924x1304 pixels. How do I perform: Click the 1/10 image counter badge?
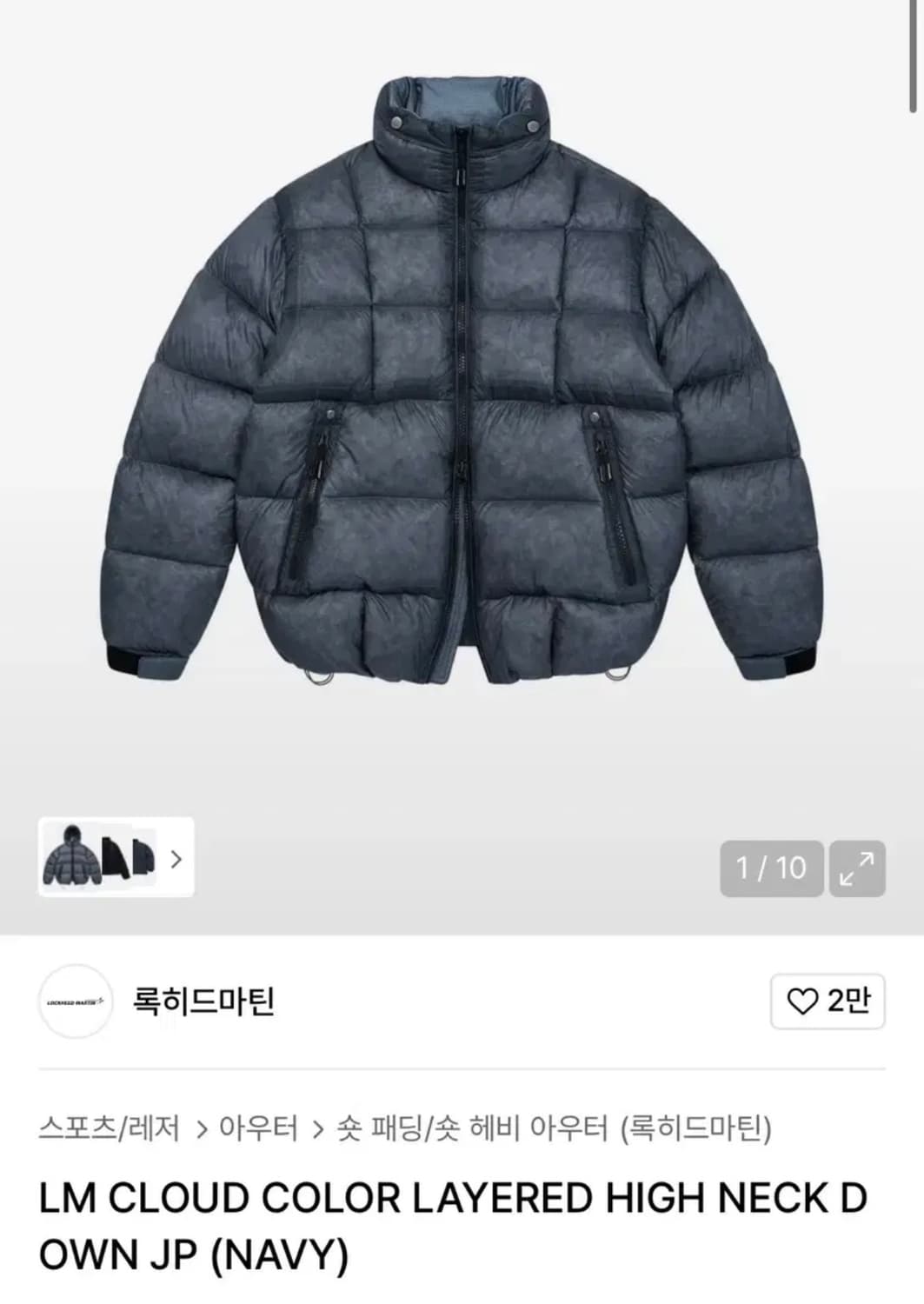click(774, 867)
